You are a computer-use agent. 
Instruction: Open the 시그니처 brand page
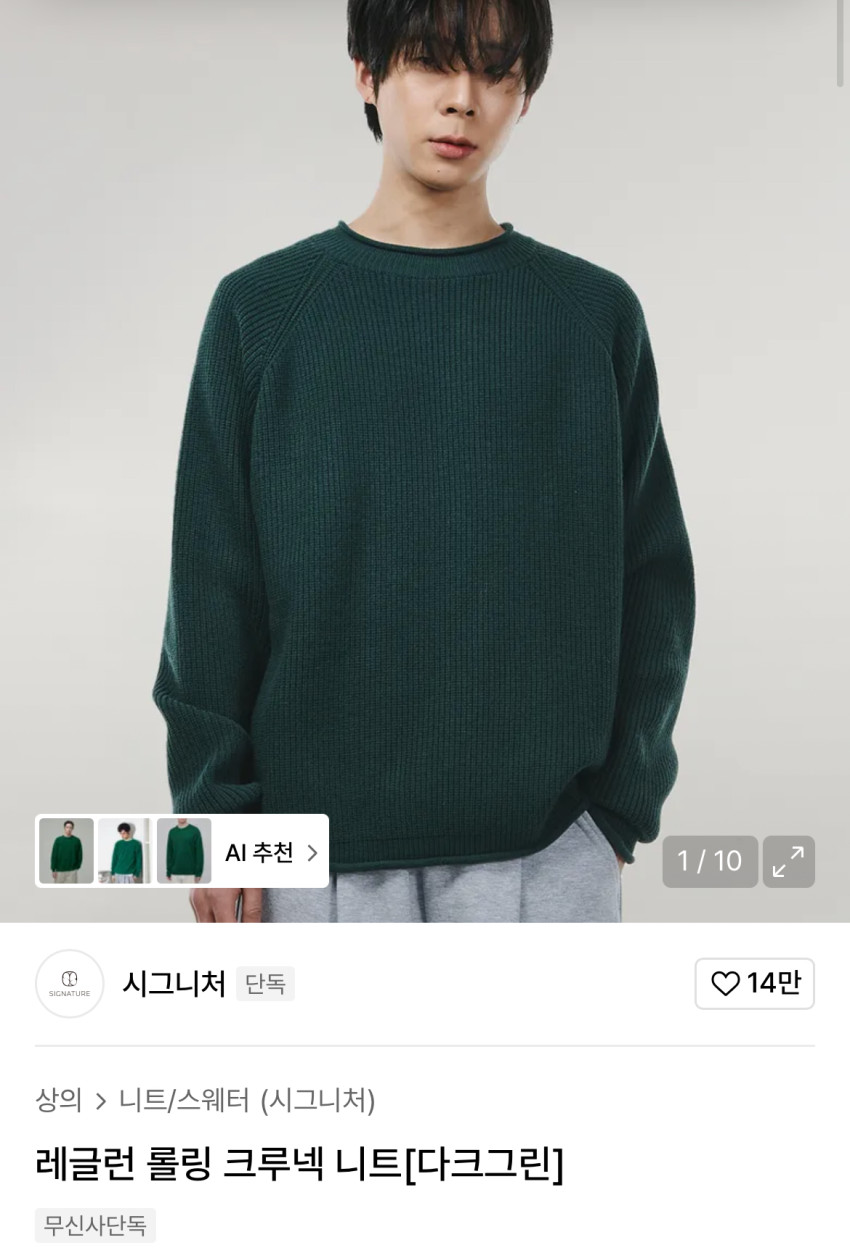pyautogui.click(x=173, y=983)
